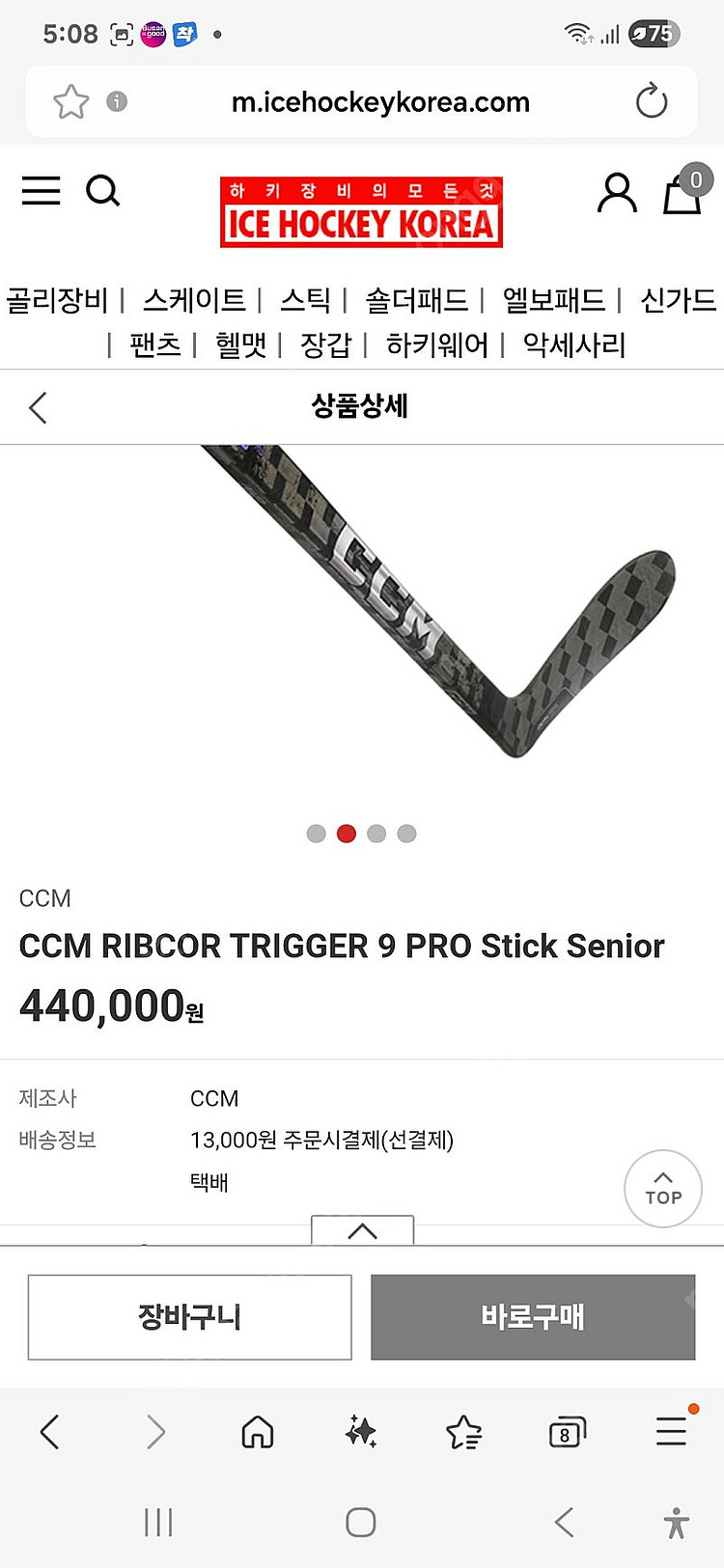Reload the page with refresh icon

[651, 101]
